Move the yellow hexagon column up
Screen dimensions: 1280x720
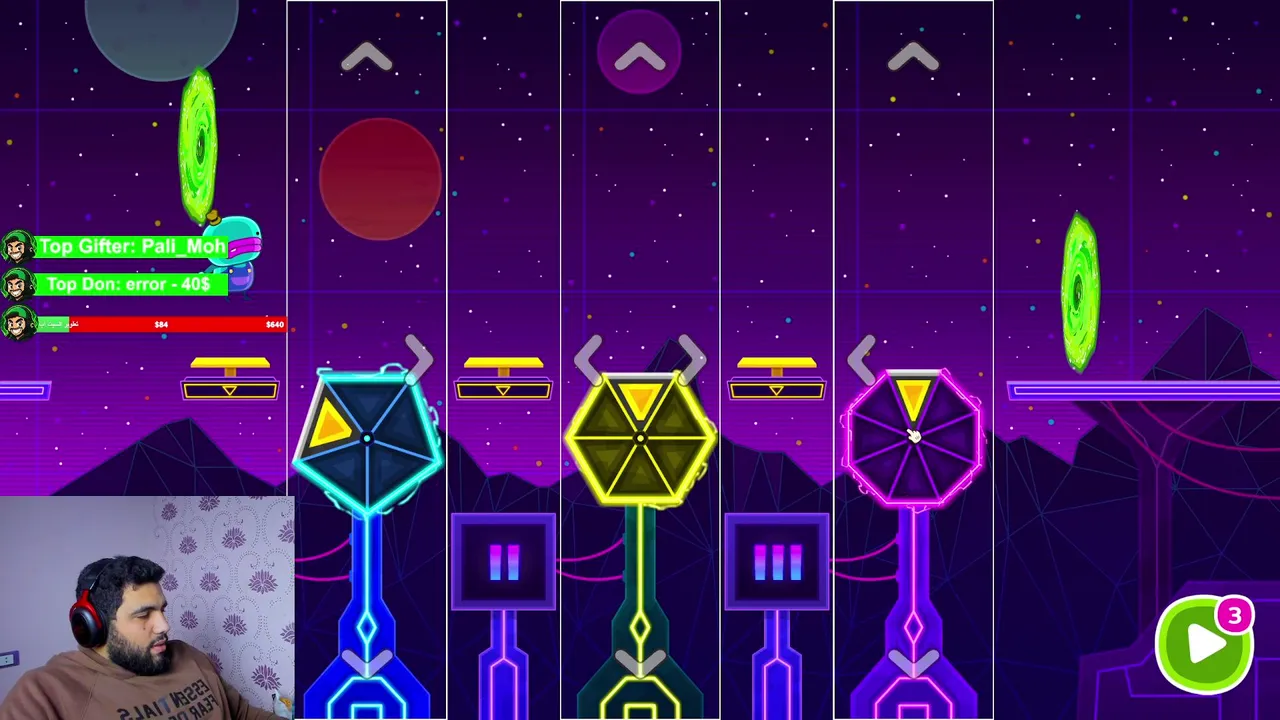click(640, 60)
